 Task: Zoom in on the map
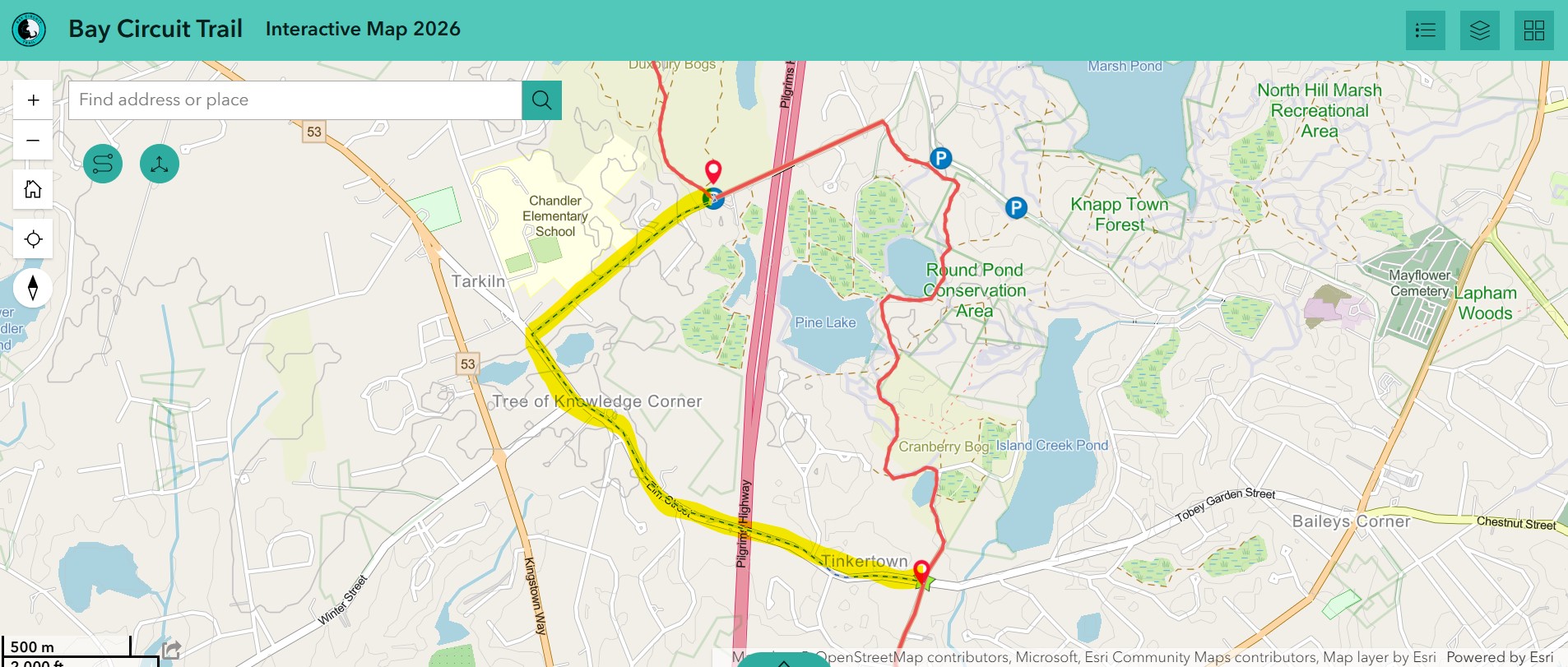coord(33,100)
